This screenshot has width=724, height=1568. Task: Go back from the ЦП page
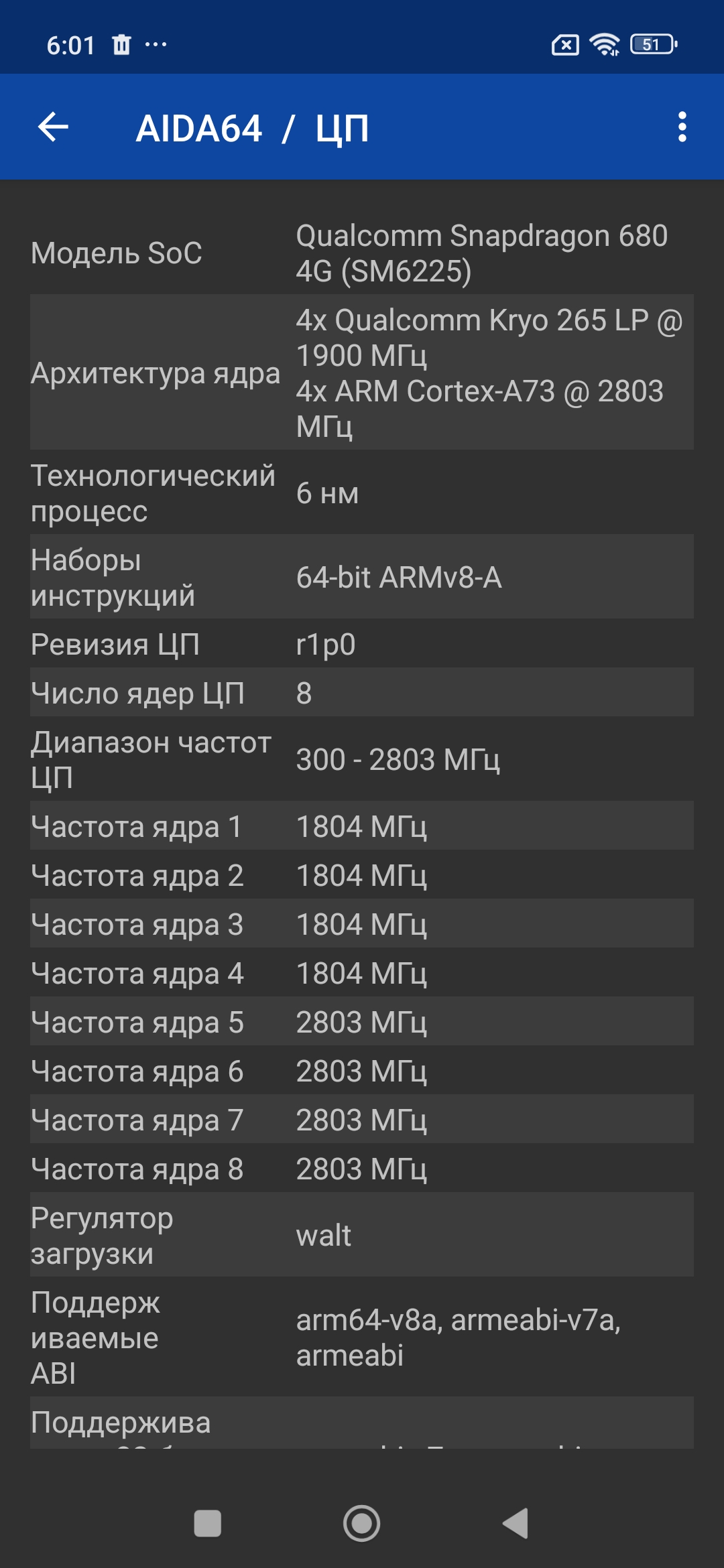tap(54, 127)
